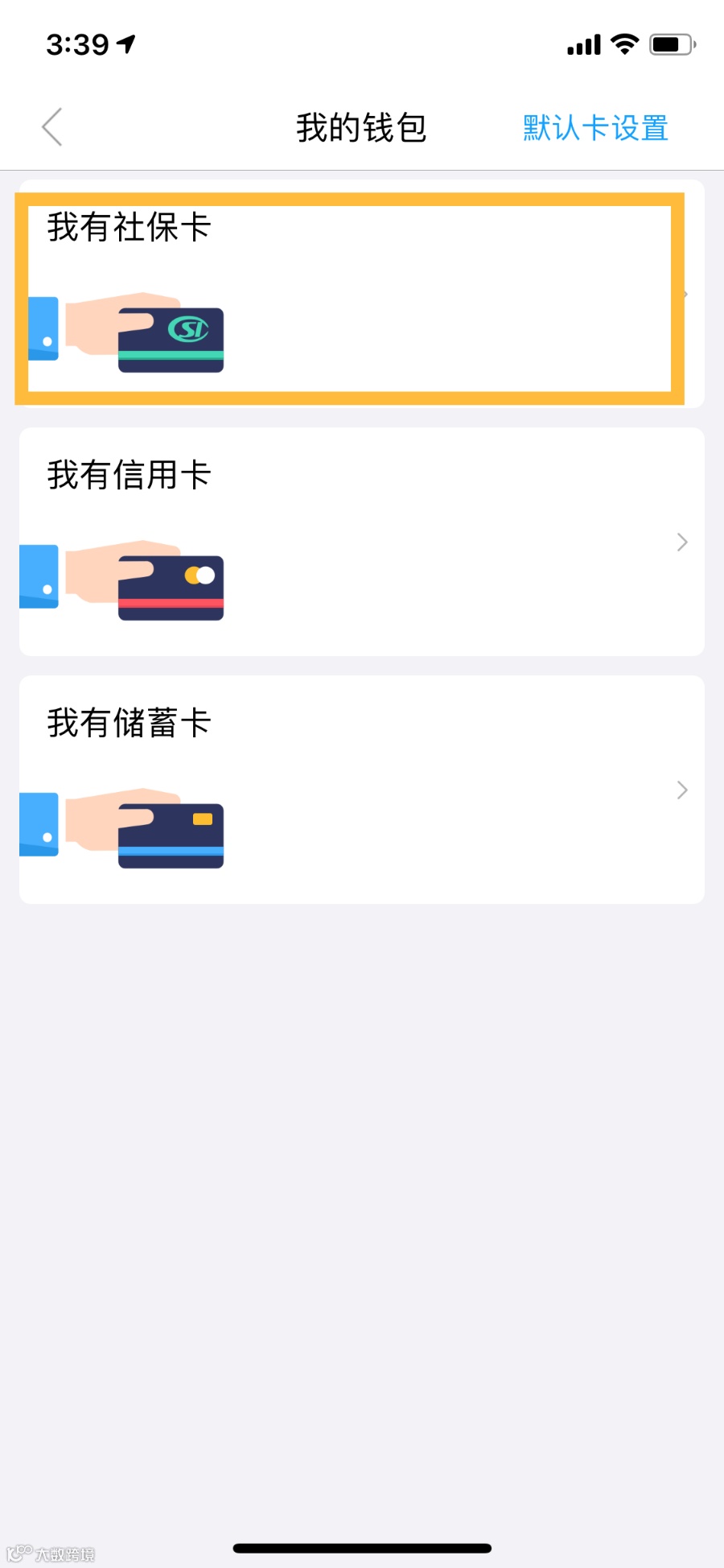Choose the 我有储蓄卡 savings card option

[x=362, y=790]
